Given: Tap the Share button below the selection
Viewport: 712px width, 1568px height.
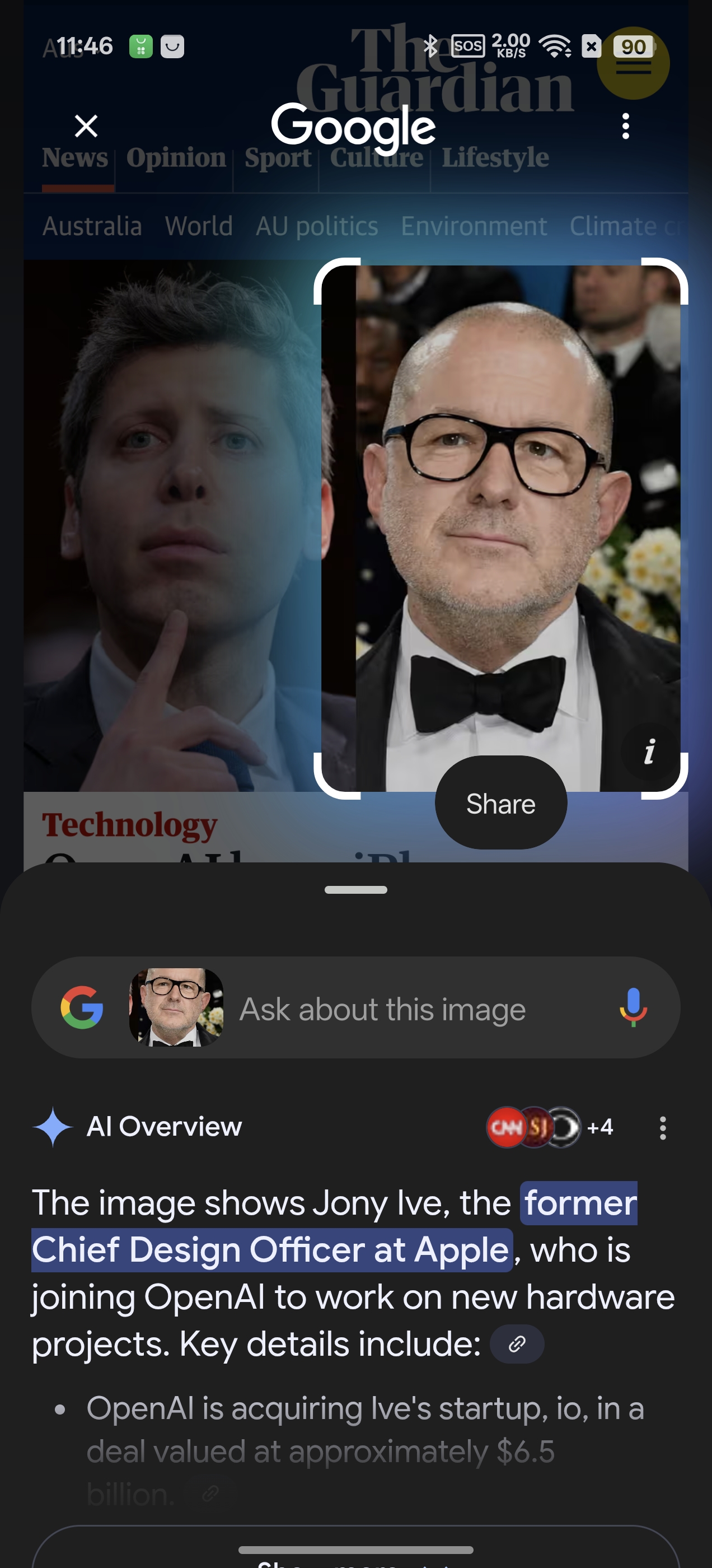Looking at the screenshot, I should [501, 804].
